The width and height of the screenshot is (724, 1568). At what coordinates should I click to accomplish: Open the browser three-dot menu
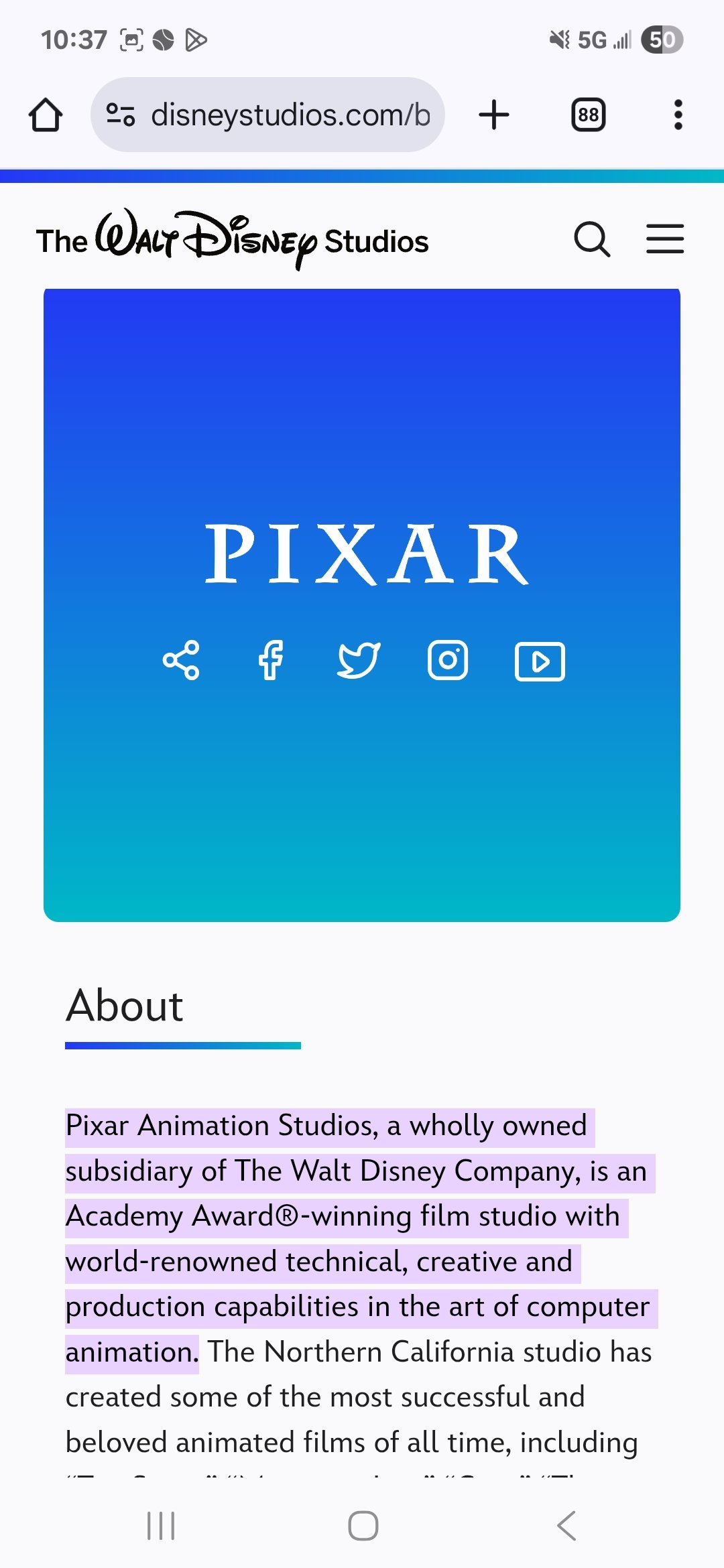[x=678, y=115]
